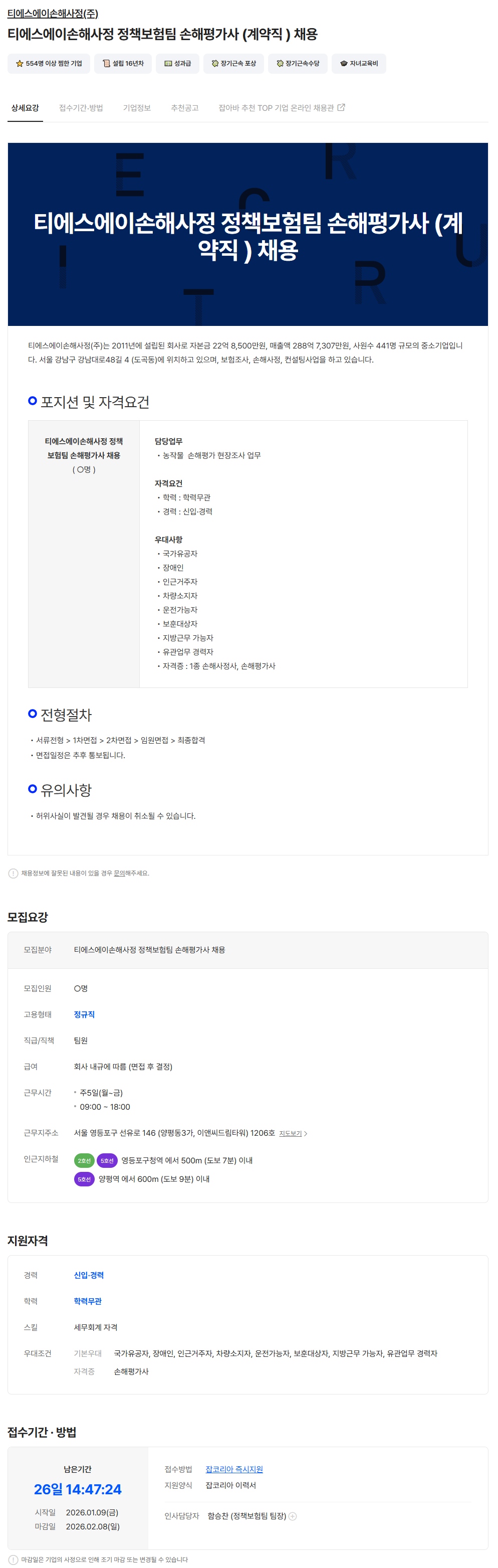Image resolution: width=498 pixels, height=1568 pixels.
Task: Select the 상세요강 tab
Action: coord(25,108)
